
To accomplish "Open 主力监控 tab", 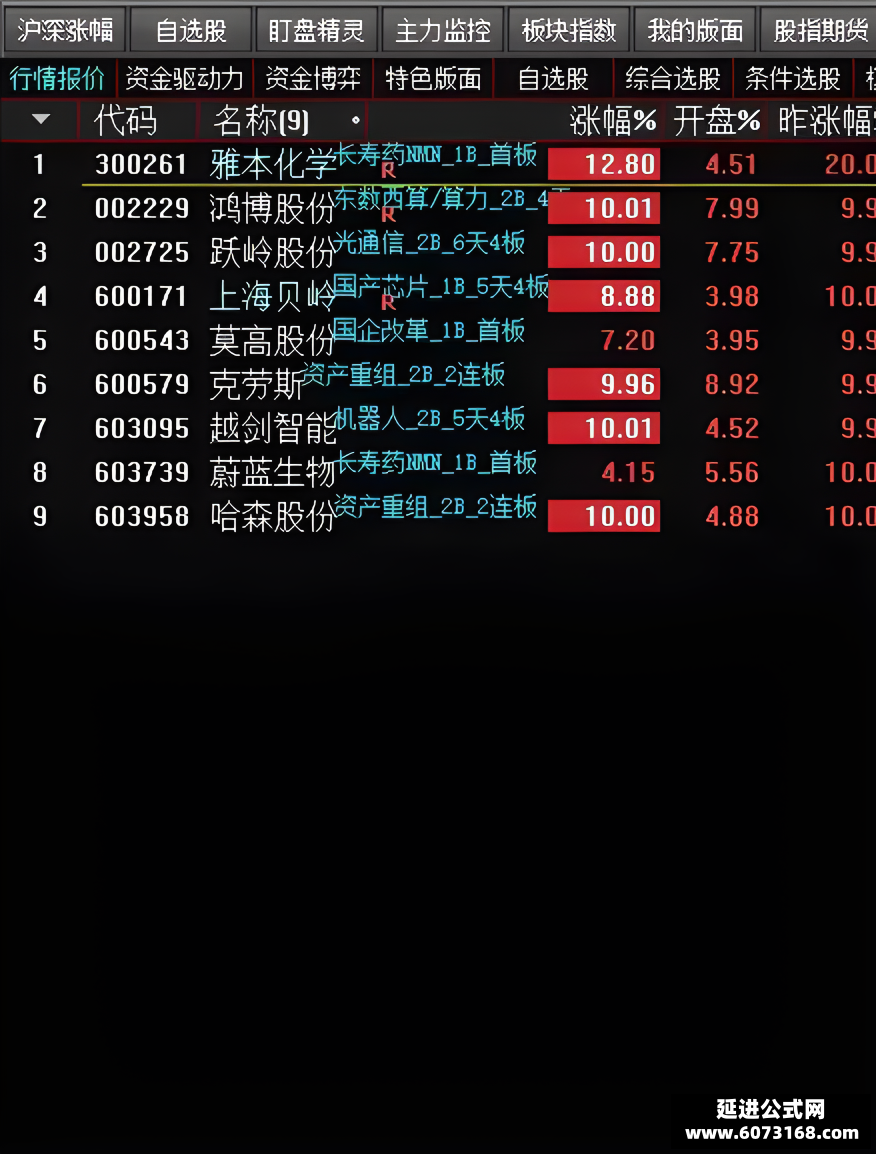I will coord(442,30).
